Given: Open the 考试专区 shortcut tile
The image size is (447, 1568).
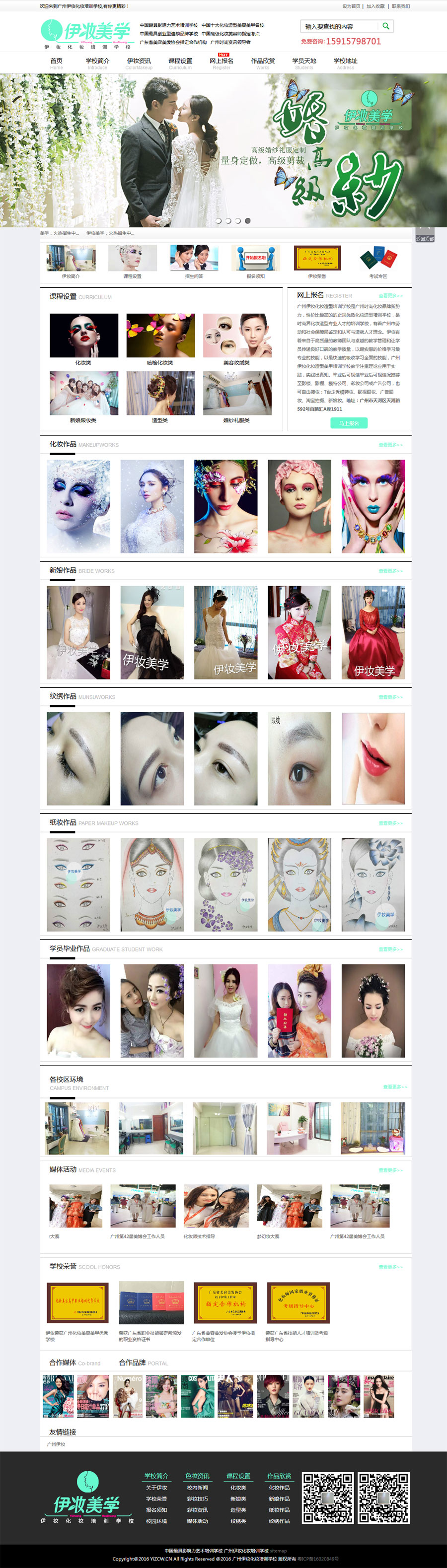Looking at the screenshot, I should [378, 262].
